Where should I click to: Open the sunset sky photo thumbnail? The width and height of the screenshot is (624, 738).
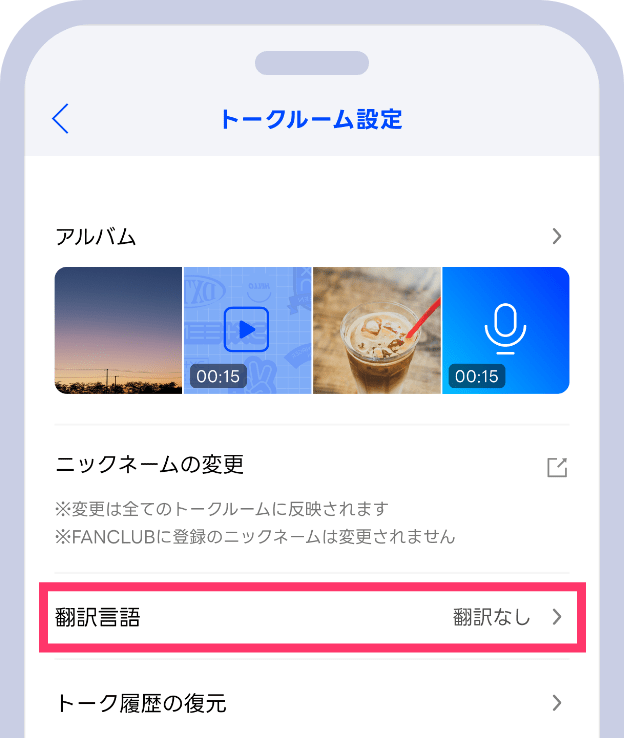118,330
